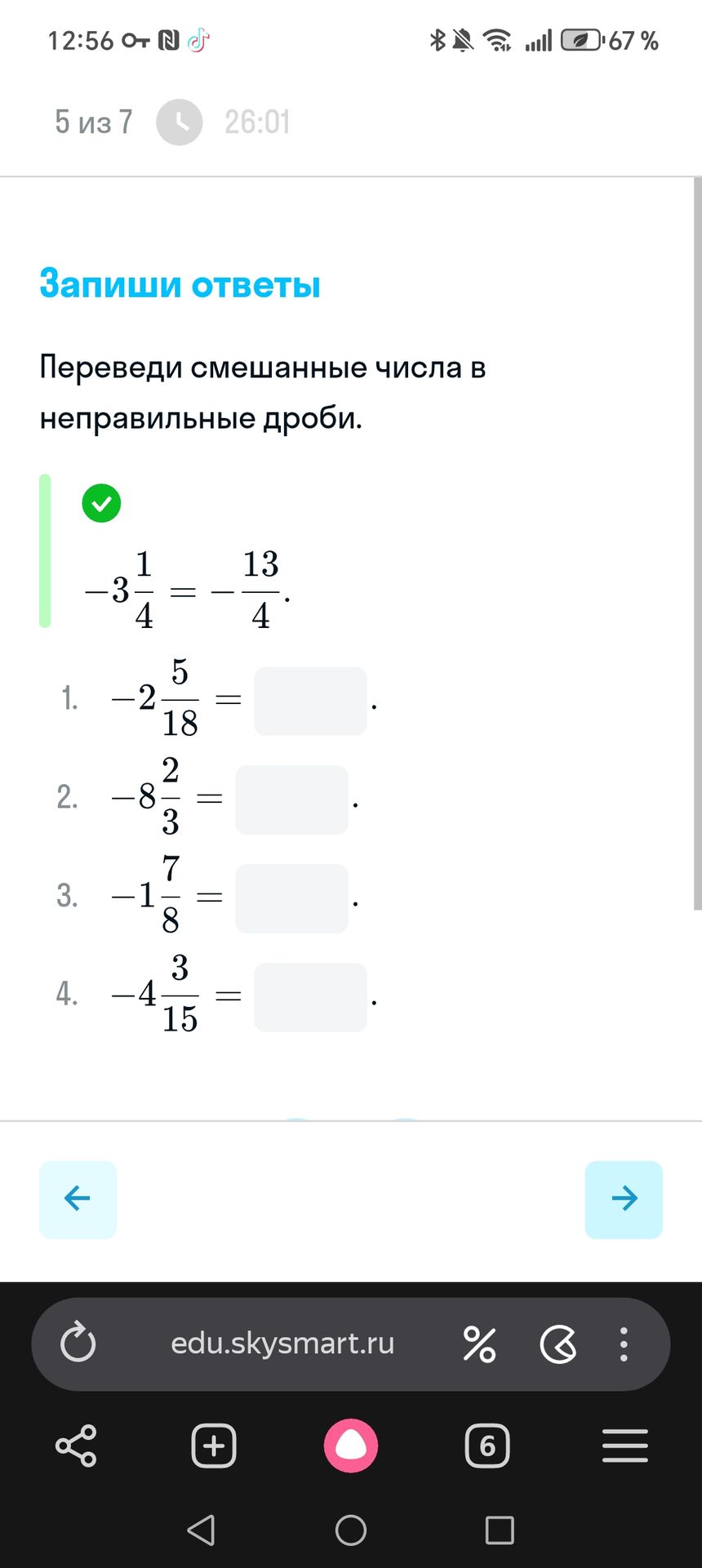Open the browser hamburger menu
The height and width of the screenshot is (1568, 702).
pyautogui.click(x=625, y=1446)
